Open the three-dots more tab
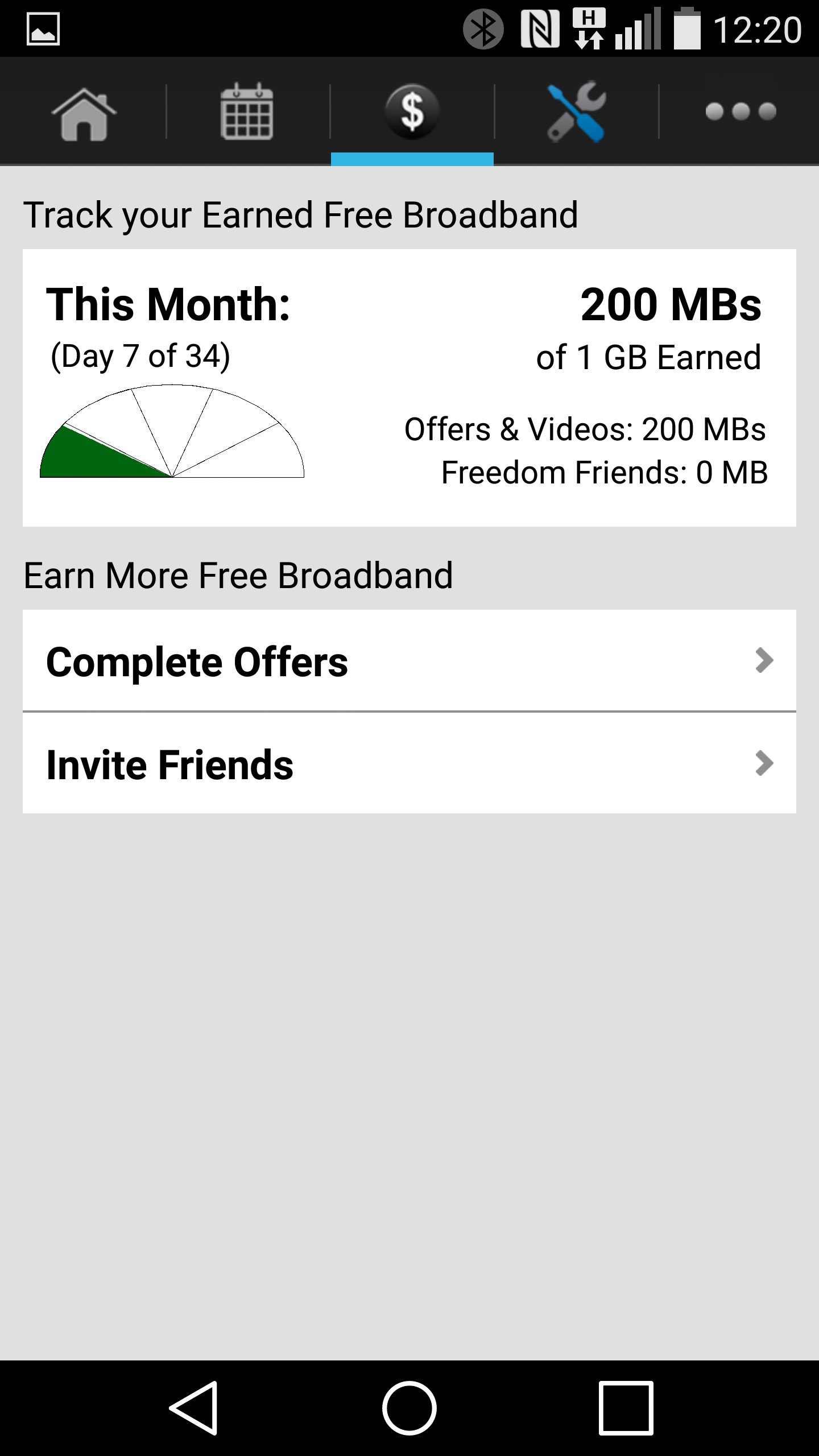This screenshot has width=819, height=1456. (x=739, y=111)
